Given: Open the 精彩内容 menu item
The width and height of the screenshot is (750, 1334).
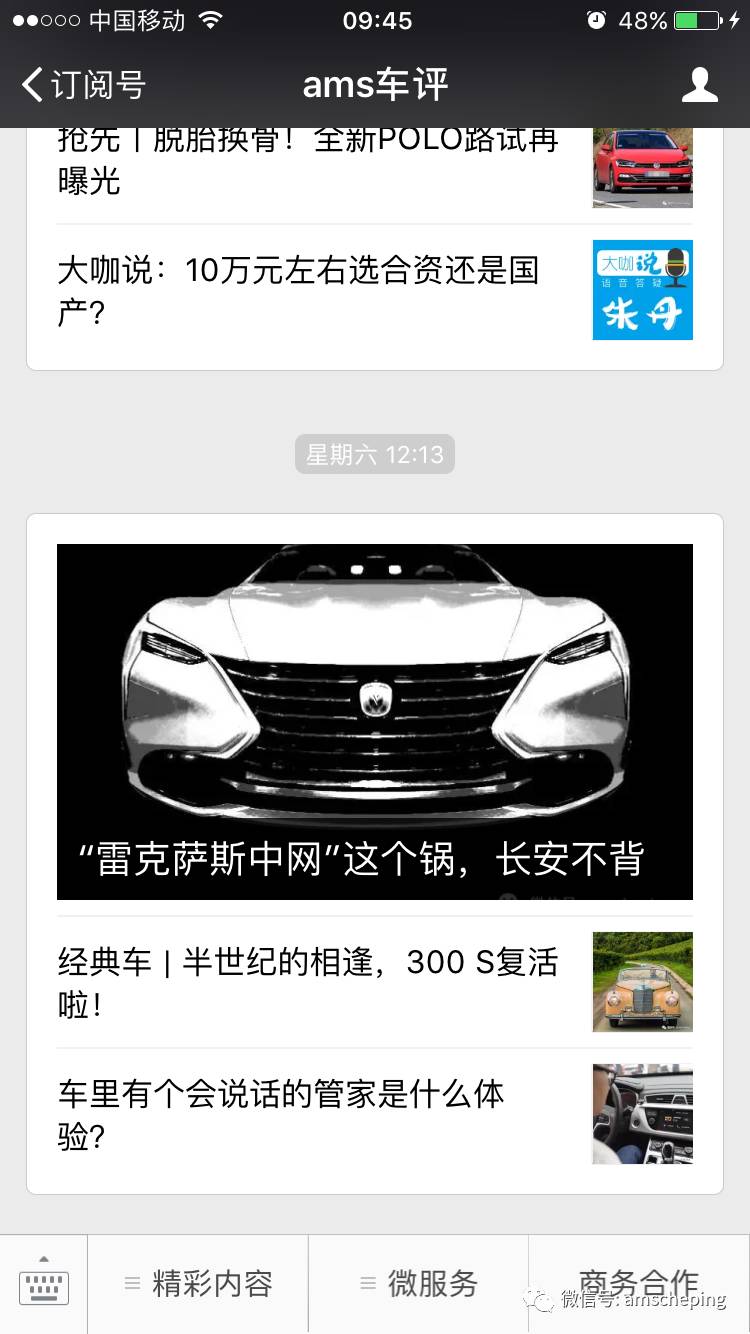Looking at the screenshot, I should click(x=212, y=1284).
